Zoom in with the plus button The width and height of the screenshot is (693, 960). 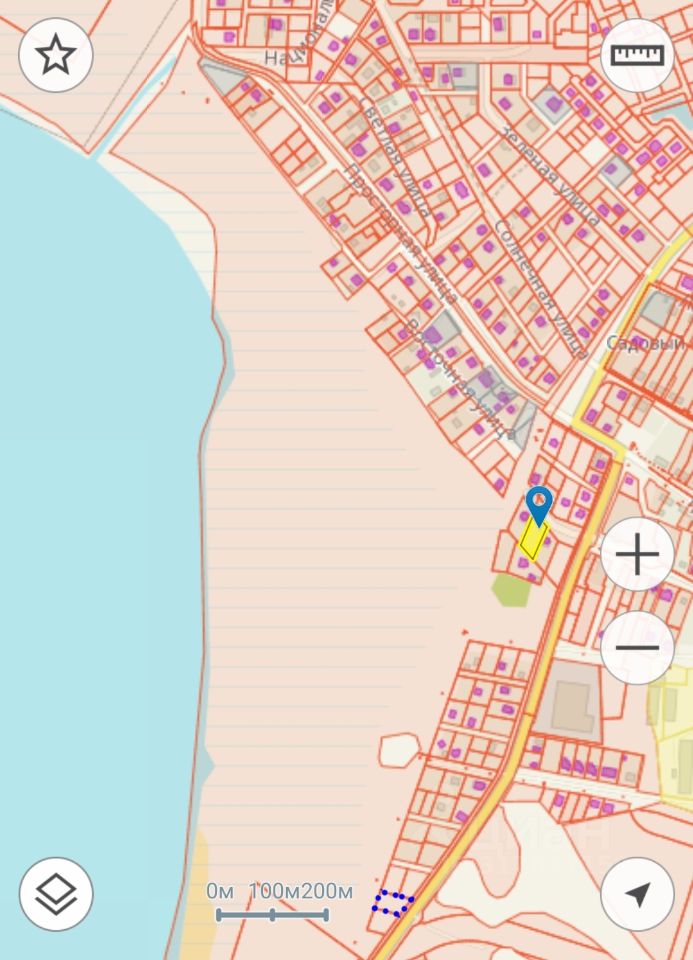[x=637, y=555]
